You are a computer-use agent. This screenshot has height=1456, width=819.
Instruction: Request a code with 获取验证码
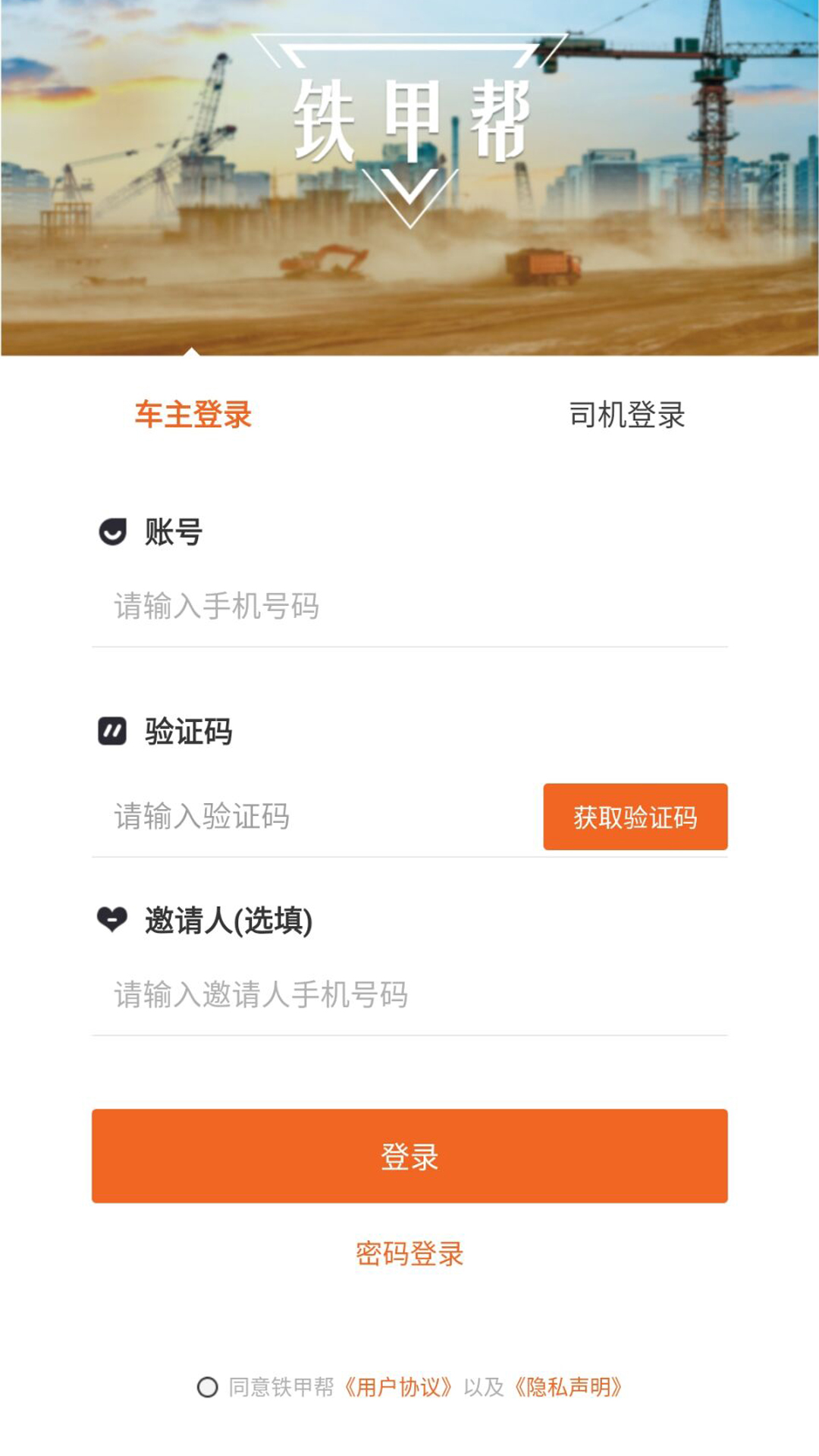[635, 817]
